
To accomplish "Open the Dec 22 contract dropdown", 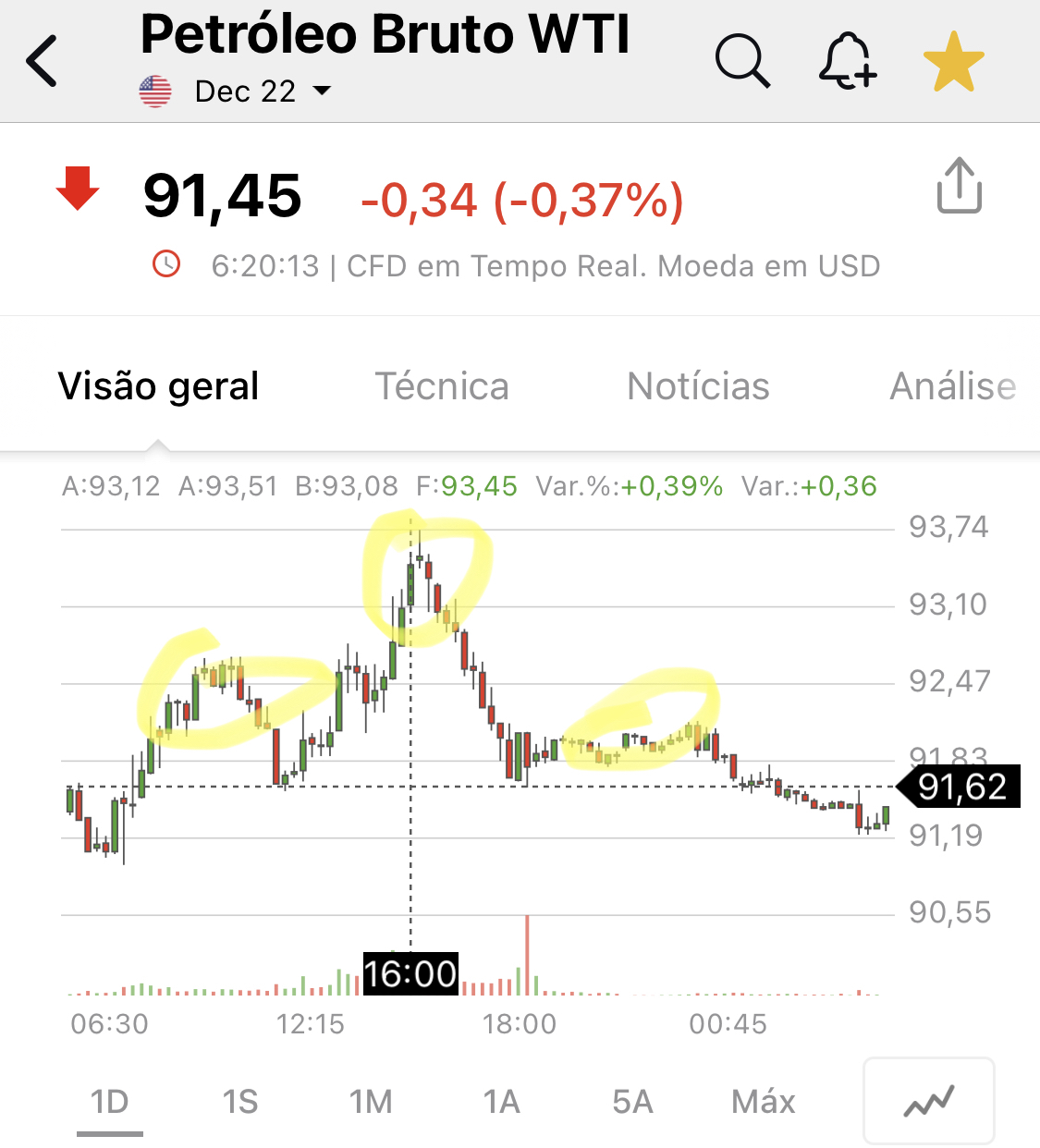I will [x=262, y=92].
